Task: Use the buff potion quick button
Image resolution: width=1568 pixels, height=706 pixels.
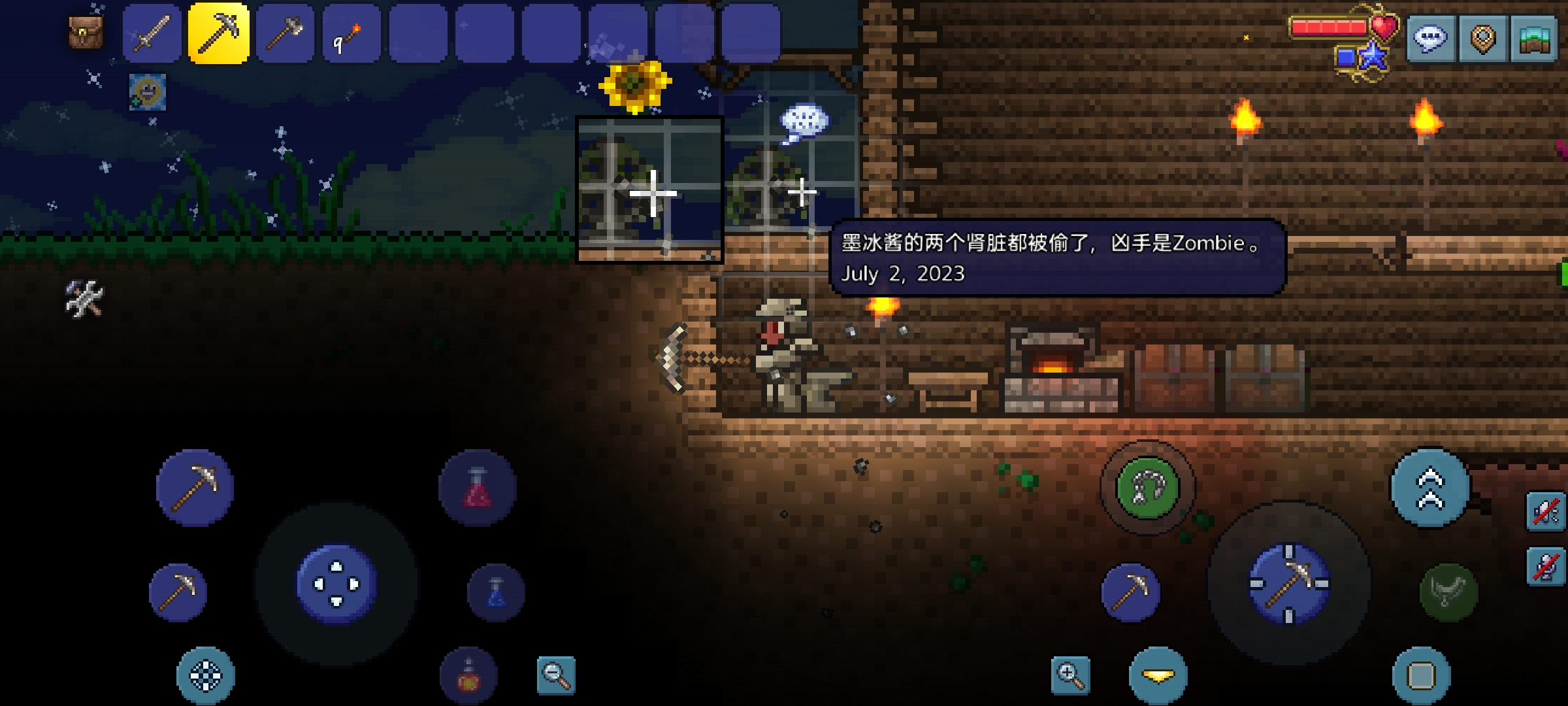Action: click(x=468, y=675)
